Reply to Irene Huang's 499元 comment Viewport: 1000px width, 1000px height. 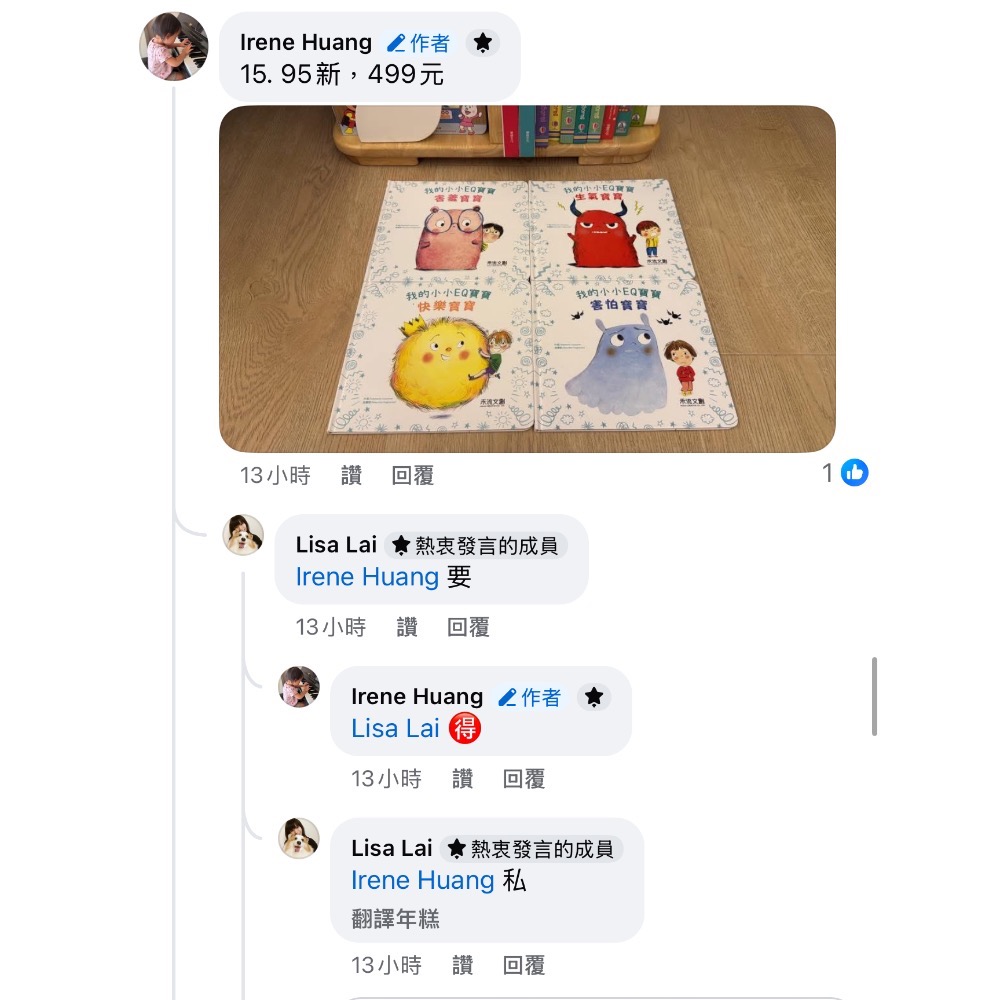[412, 476]
